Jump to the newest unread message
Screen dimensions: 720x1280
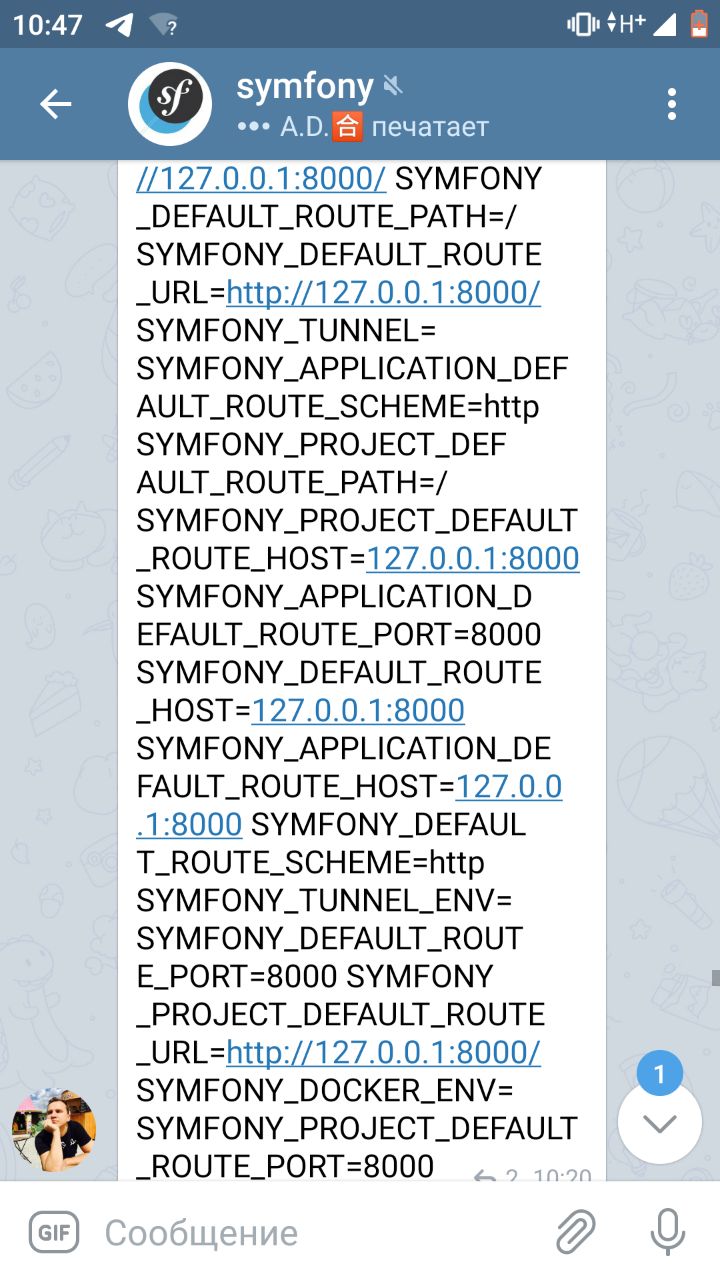click(659, 1122)
